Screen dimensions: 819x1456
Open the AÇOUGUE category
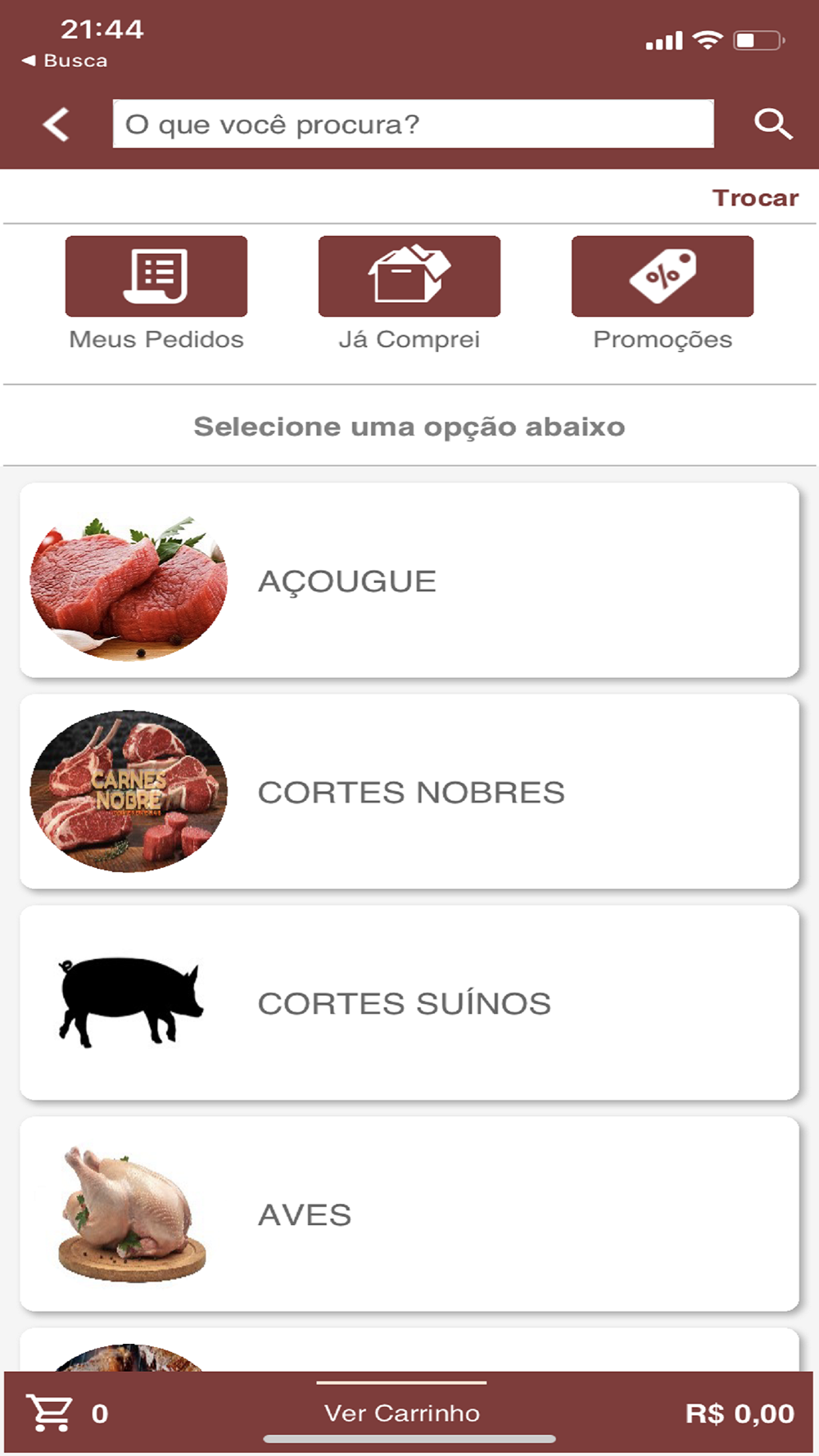pyautogui.click(x=409, y=581)
